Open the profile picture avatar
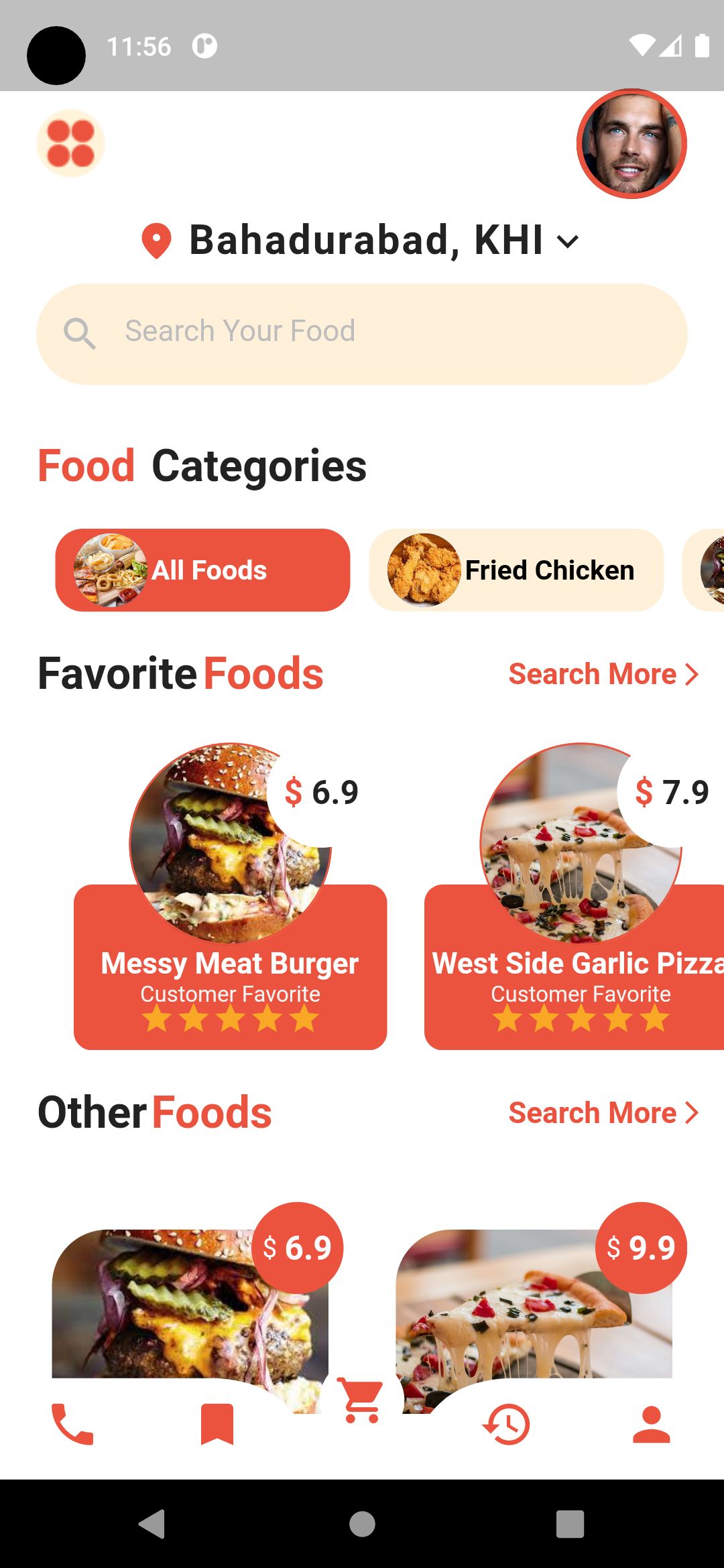The height and width of the screenshot is (1568, 724). pyautogui.click(x=631, y=144)
